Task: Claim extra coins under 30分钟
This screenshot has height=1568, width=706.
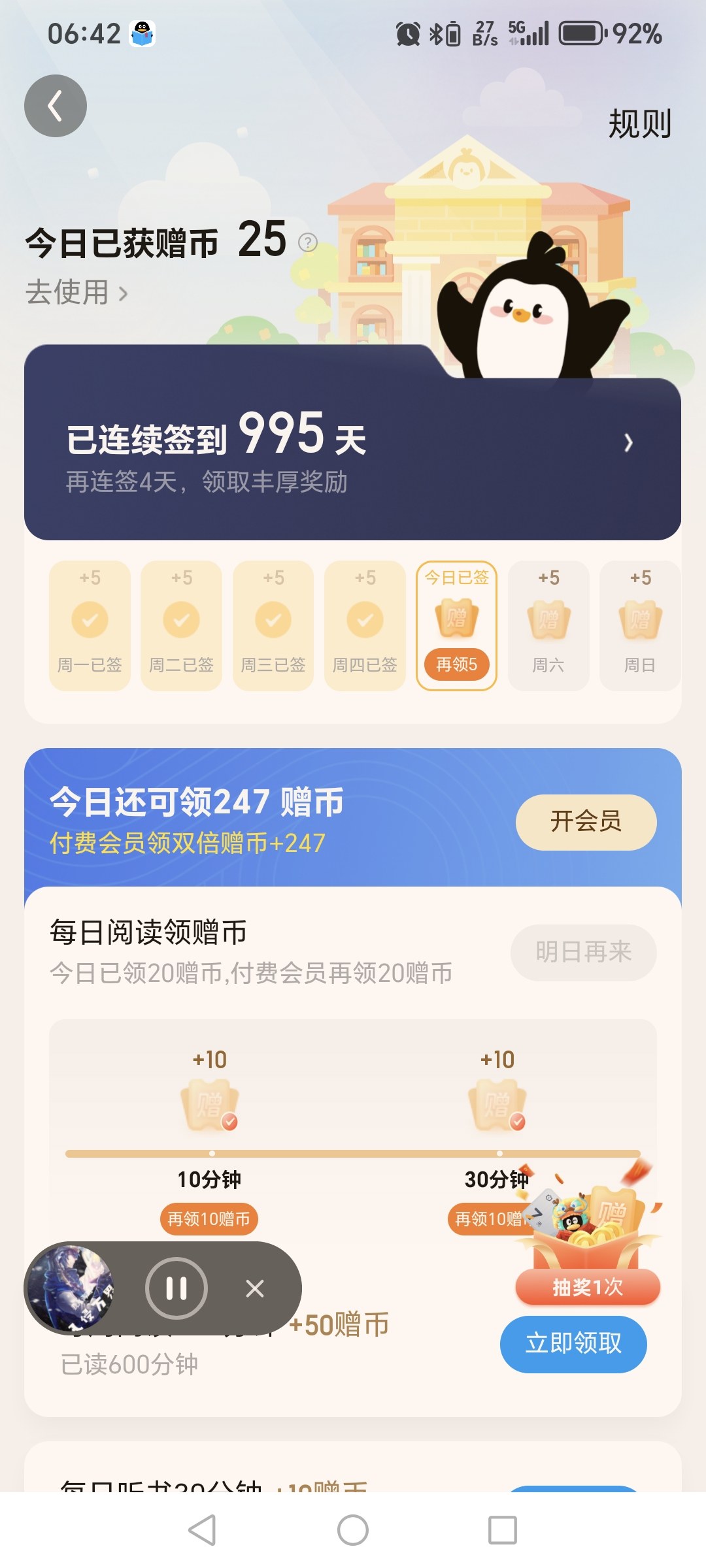Action: (487, 1219)
